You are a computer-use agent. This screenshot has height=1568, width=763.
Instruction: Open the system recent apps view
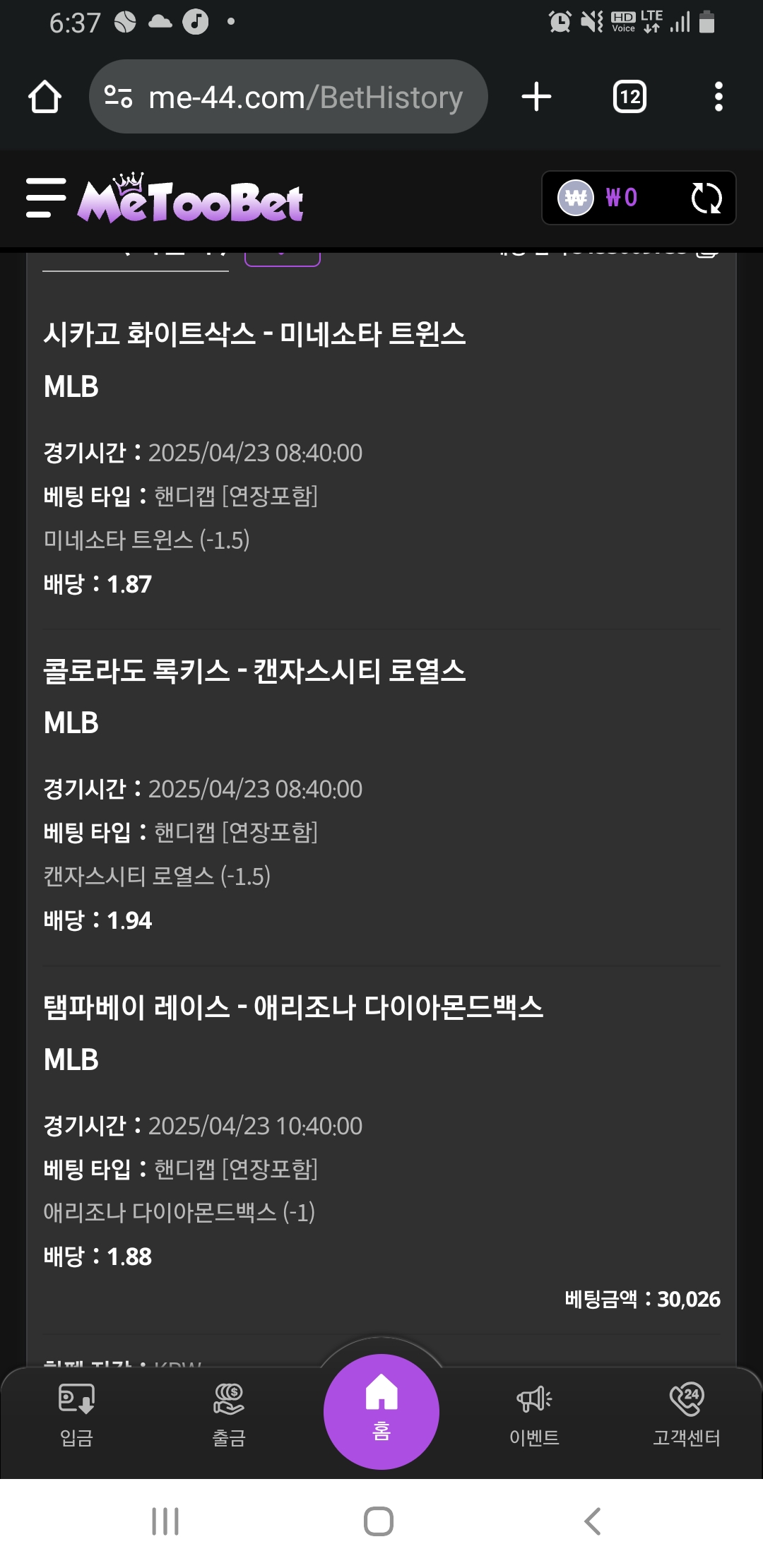(165, 1521)
